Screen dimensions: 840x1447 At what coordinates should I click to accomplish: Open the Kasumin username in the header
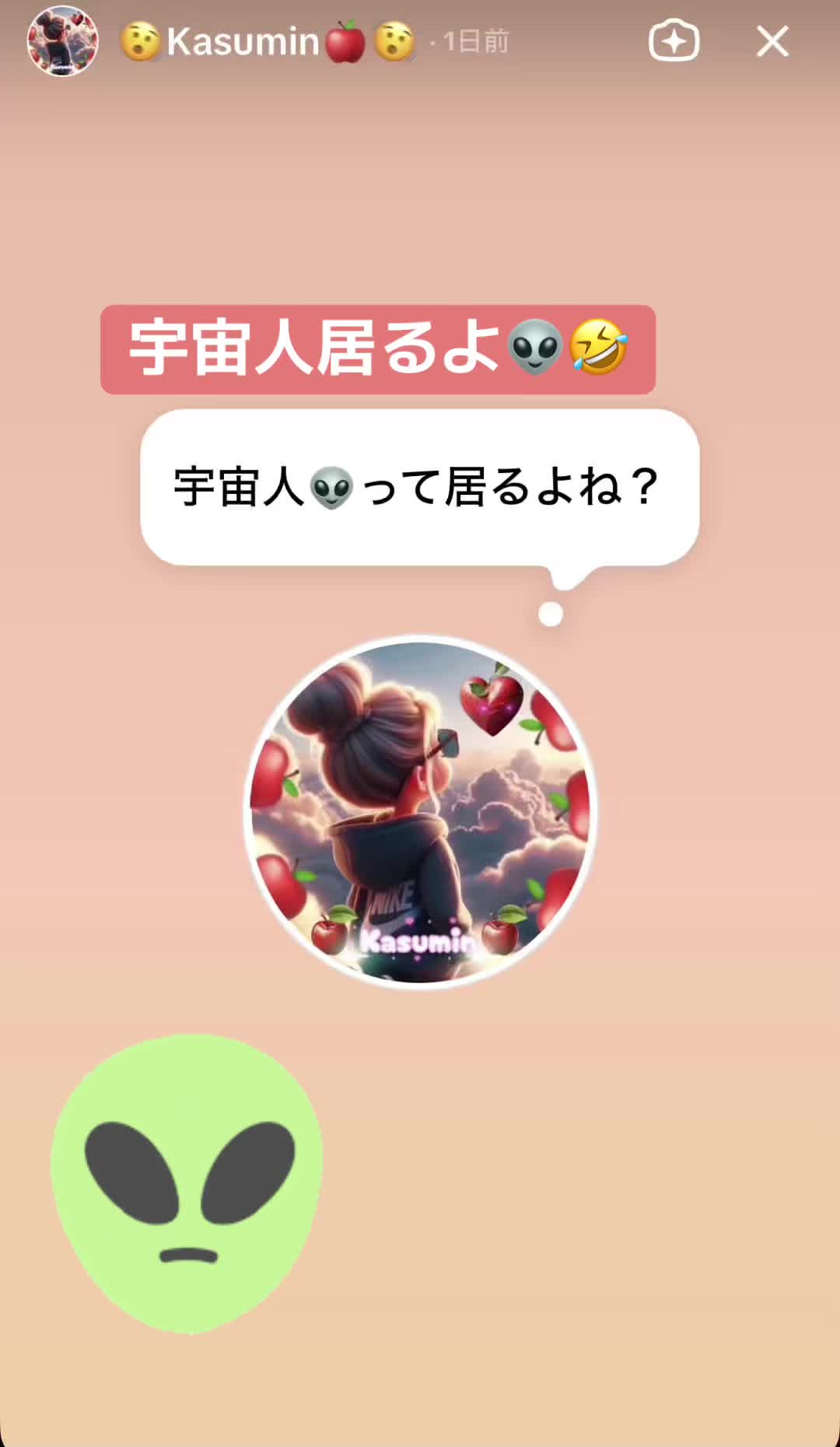(243, 42)
